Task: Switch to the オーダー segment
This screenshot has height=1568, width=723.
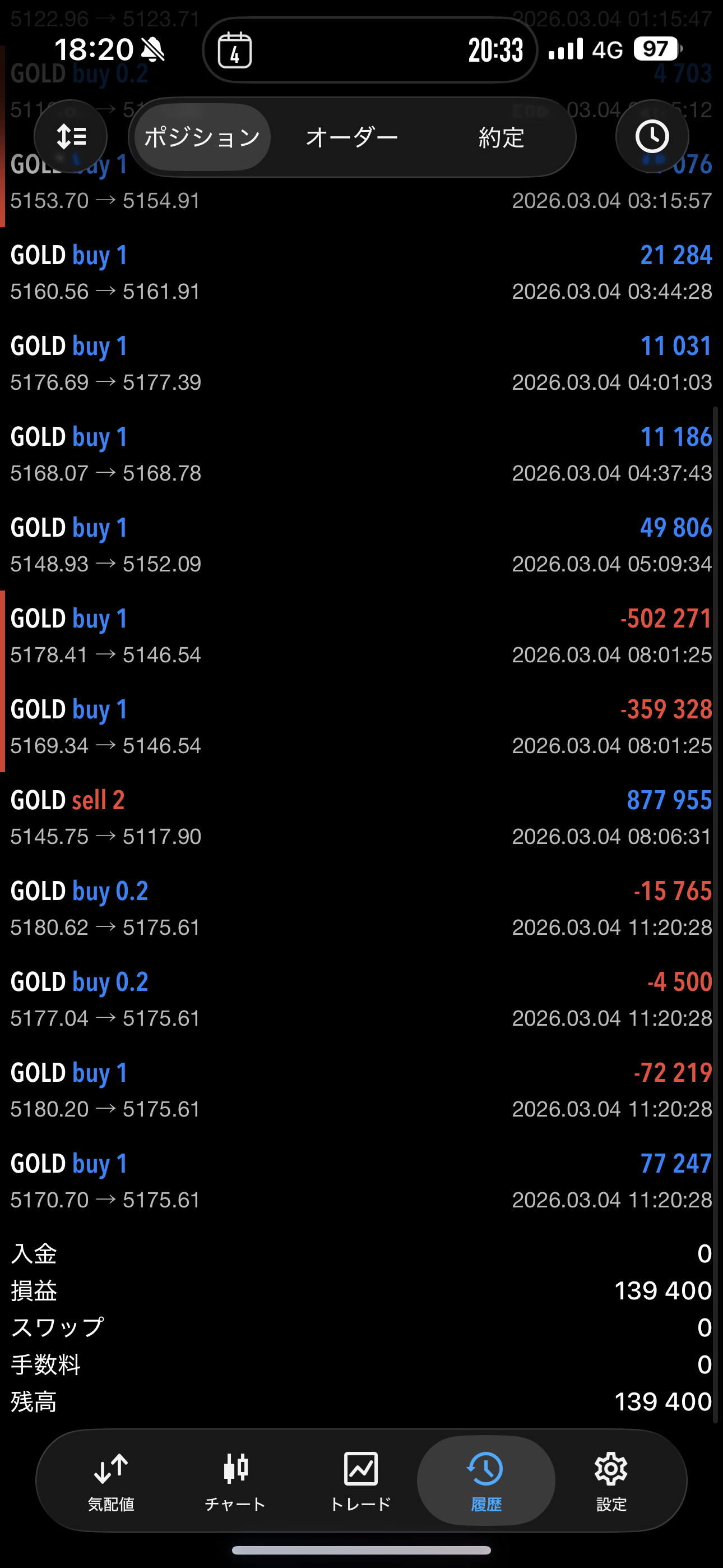Action: tap(352, 137)
